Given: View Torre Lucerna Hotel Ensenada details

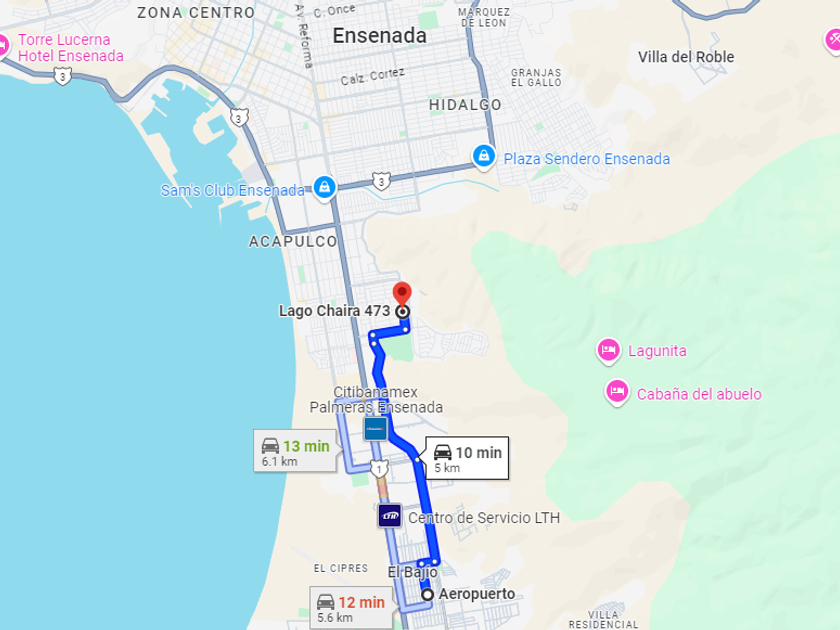Looking at the screenshot, I should [3, 45].
